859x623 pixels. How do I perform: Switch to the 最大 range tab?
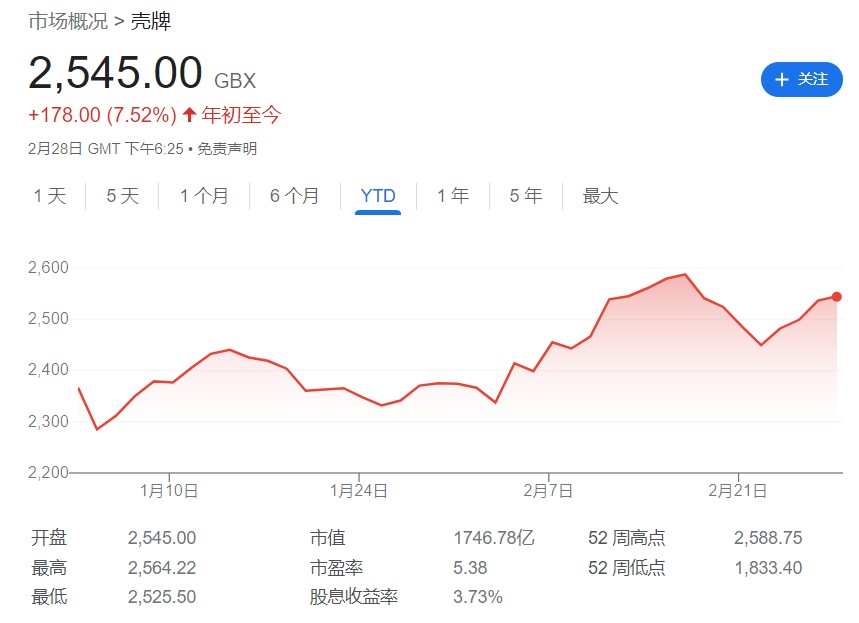coord(600,196)
